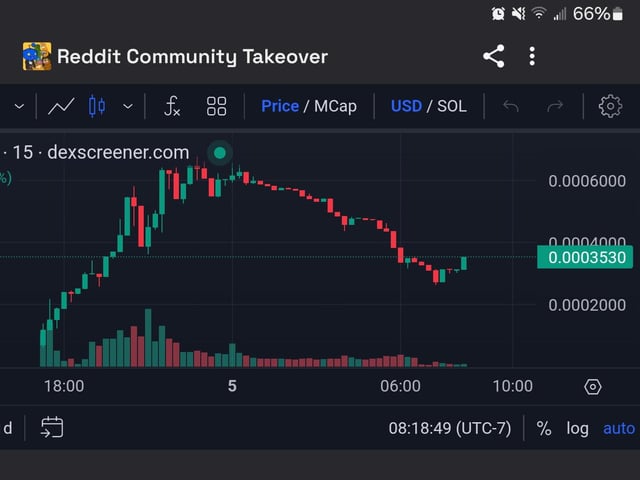Open the go-to-date calendar icon
Screen dimensions: 640x480
tap(52, 428)
